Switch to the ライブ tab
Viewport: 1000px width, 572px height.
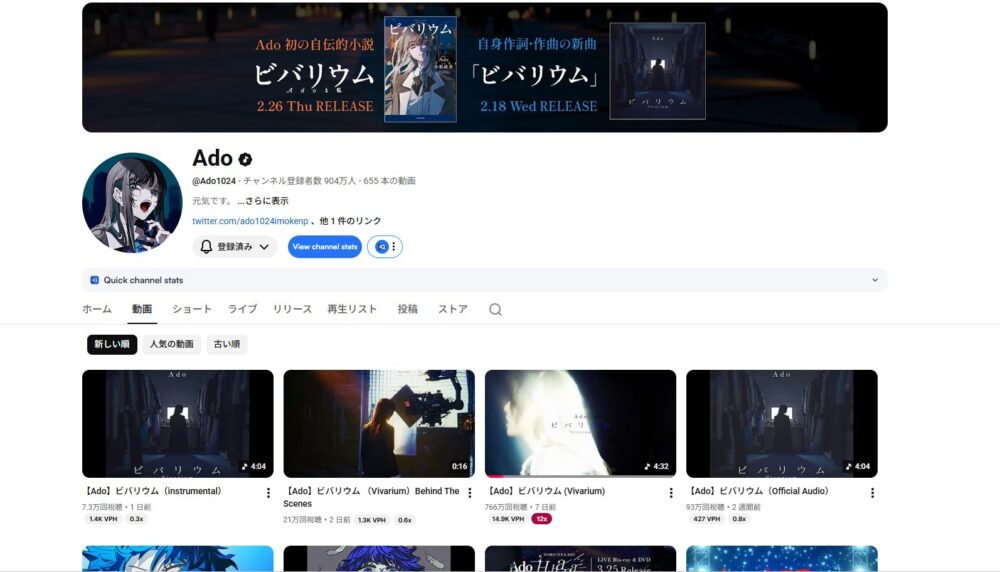tap(242, 309)
